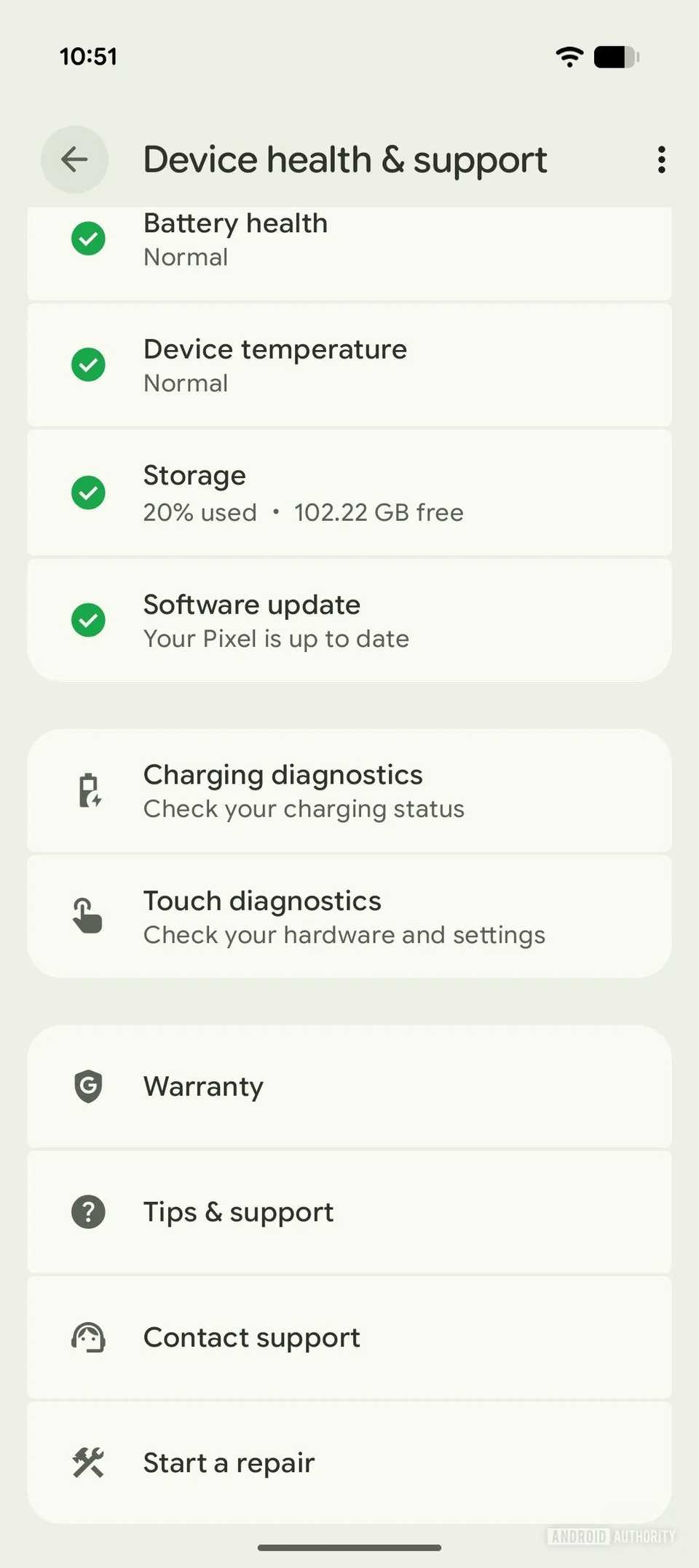Go back using the back arrow
Image resolution: width=699 pixels, height=1568 pixels.
(x=74, y=159)
